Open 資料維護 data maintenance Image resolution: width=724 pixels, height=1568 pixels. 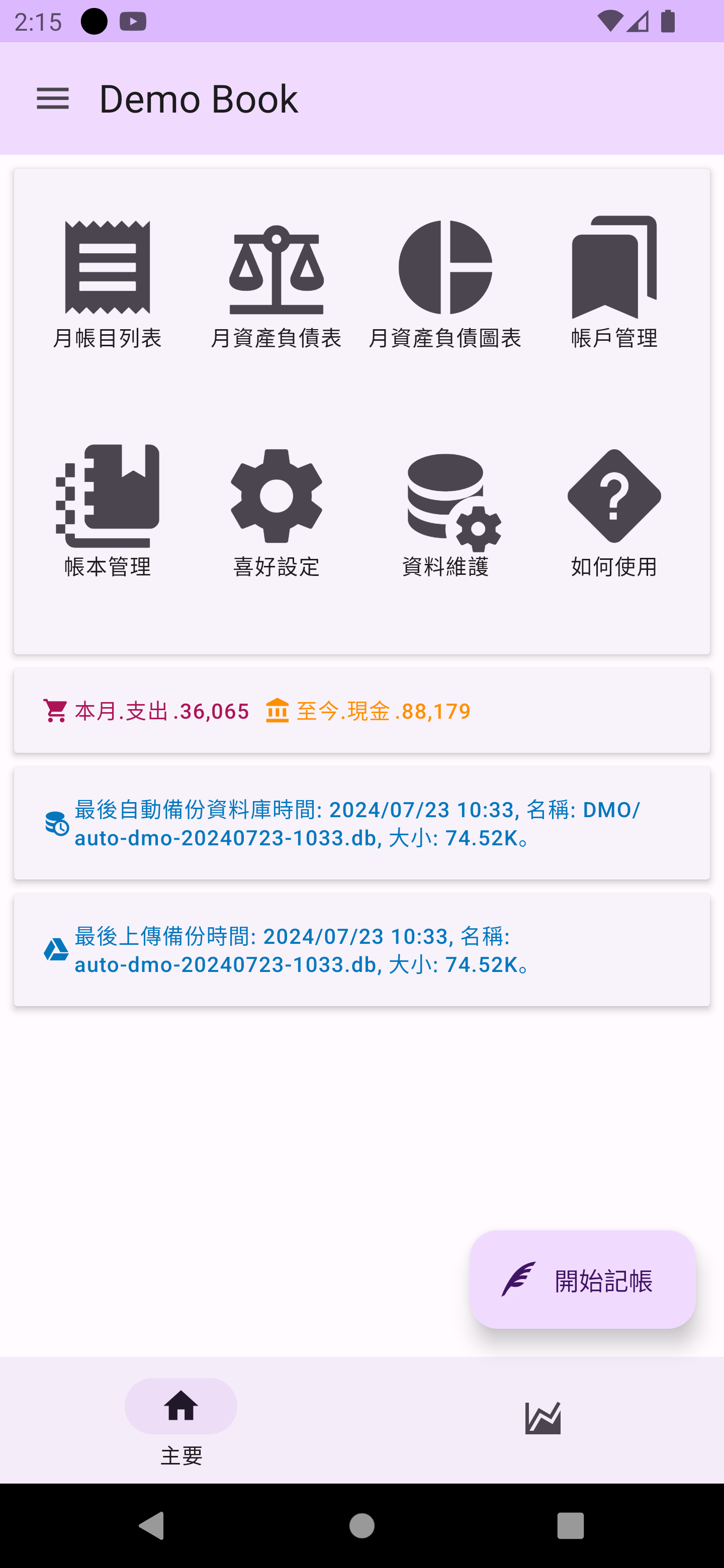coord(445,511)
